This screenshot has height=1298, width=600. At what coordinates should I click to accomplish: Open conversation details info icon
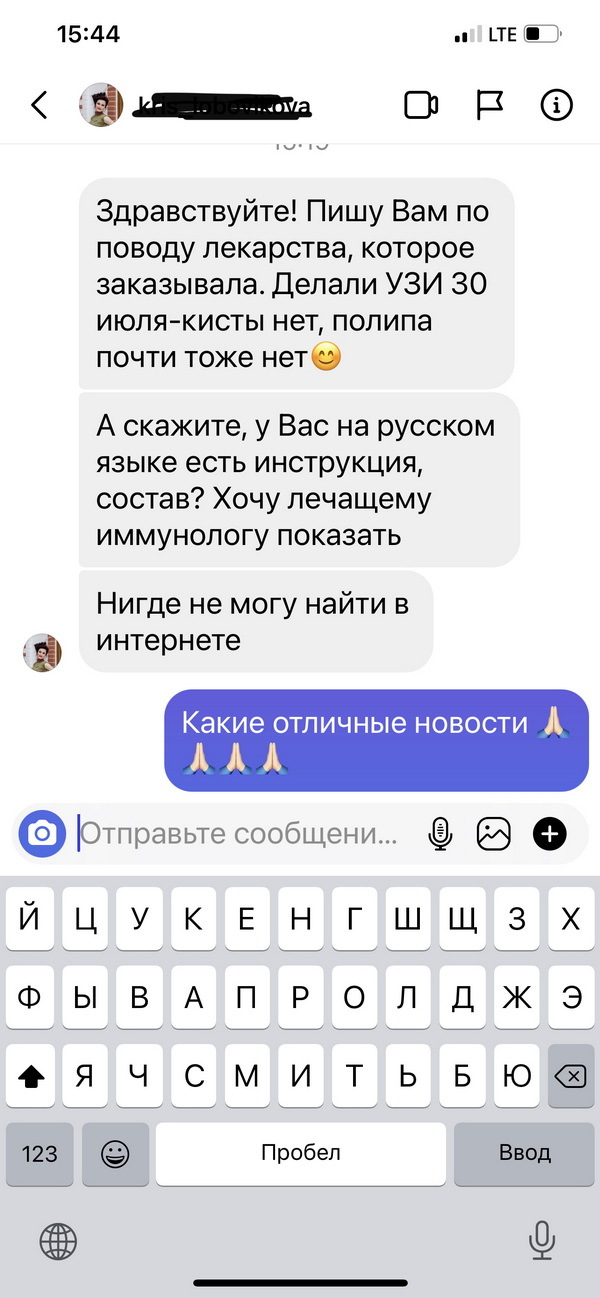tap(556, 105)
